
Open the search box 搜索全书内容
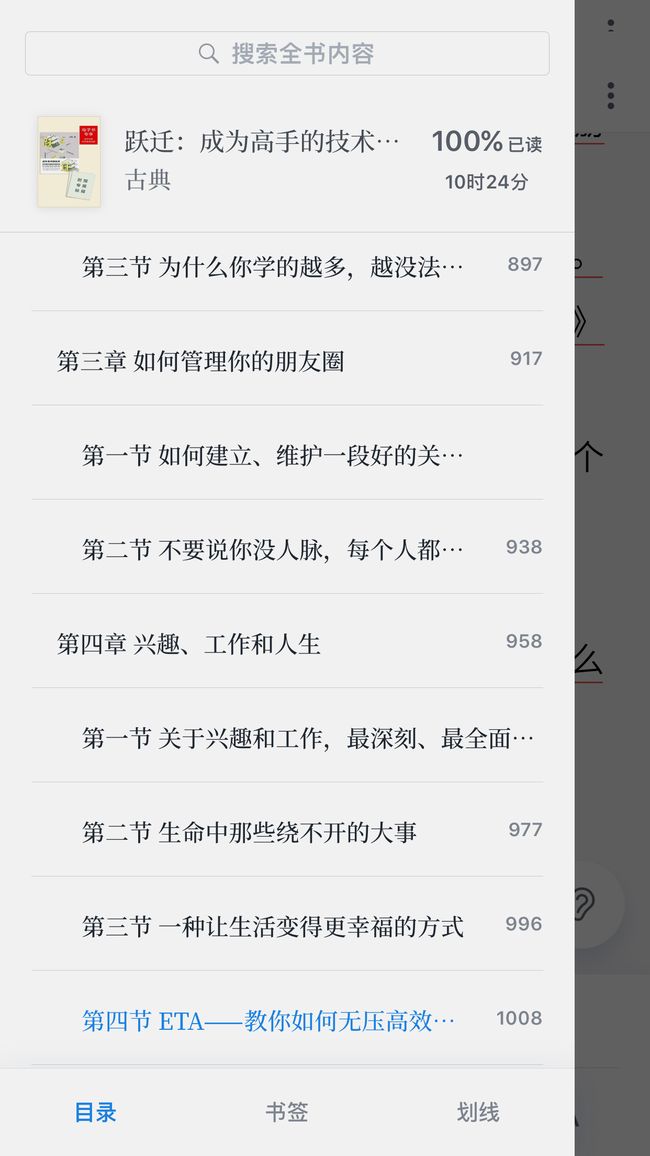point(287,53)
